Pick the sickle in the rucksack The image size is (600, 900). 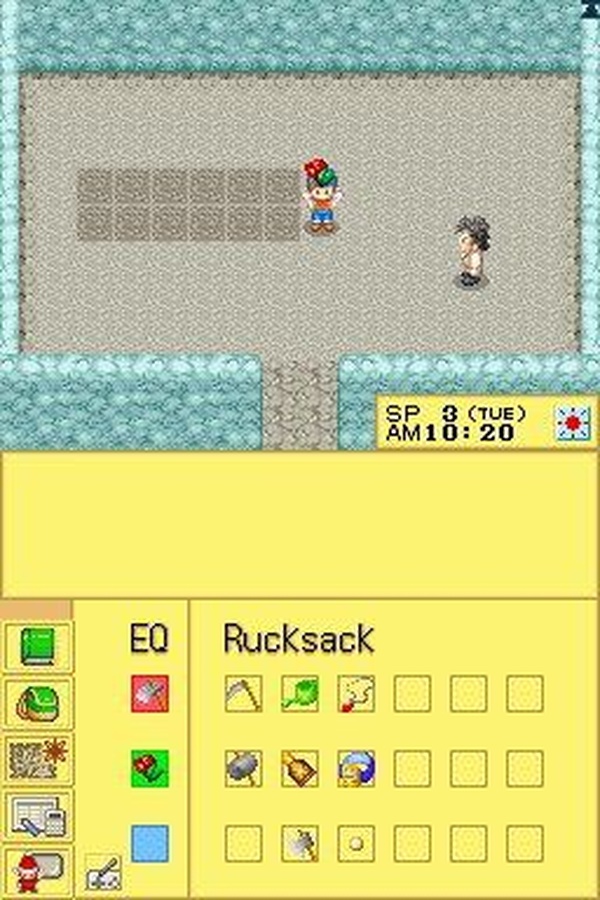click(x=243, y=693)
